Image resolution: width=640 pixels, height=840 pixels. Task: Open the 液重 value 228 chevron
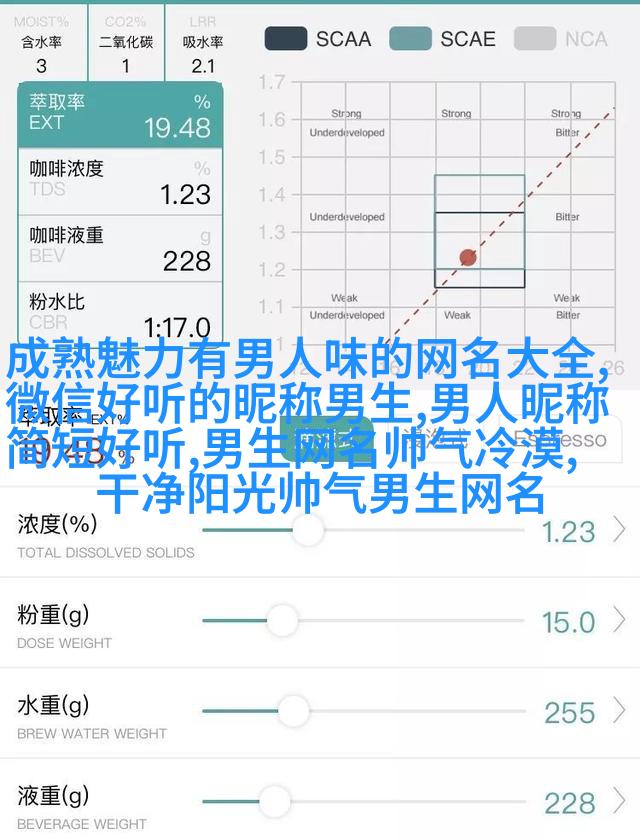pos(620,800)
